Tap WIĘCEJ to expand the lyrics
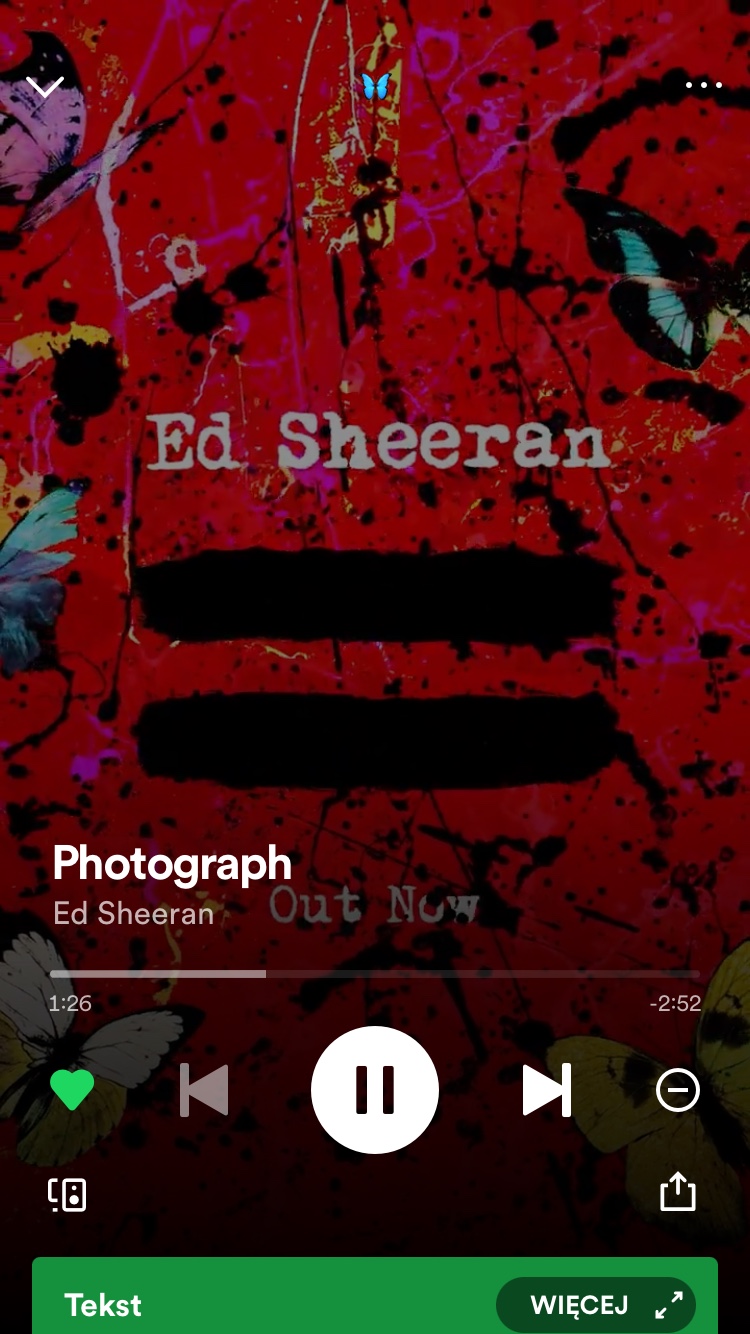750x1334 pixels. coord(596,1305)
